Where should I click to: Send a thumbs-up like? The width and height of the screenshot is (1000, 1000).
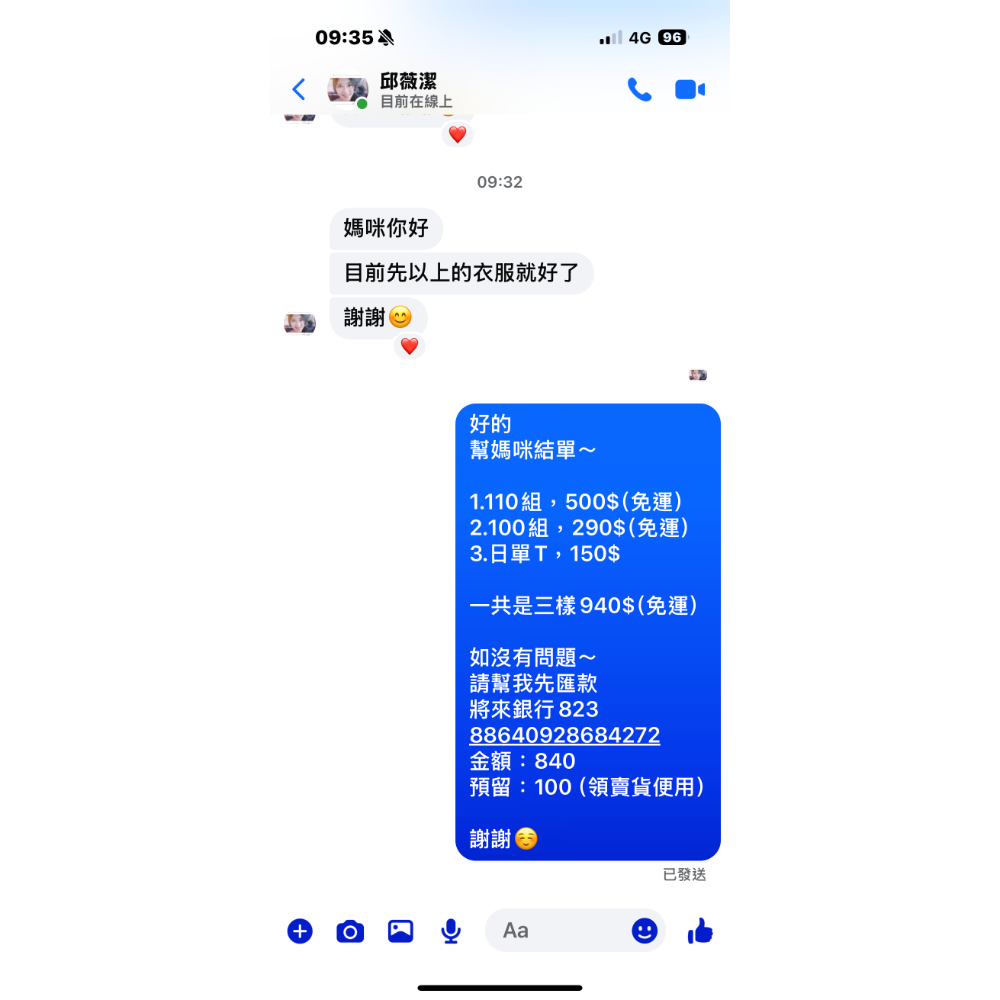coord(700,931)
